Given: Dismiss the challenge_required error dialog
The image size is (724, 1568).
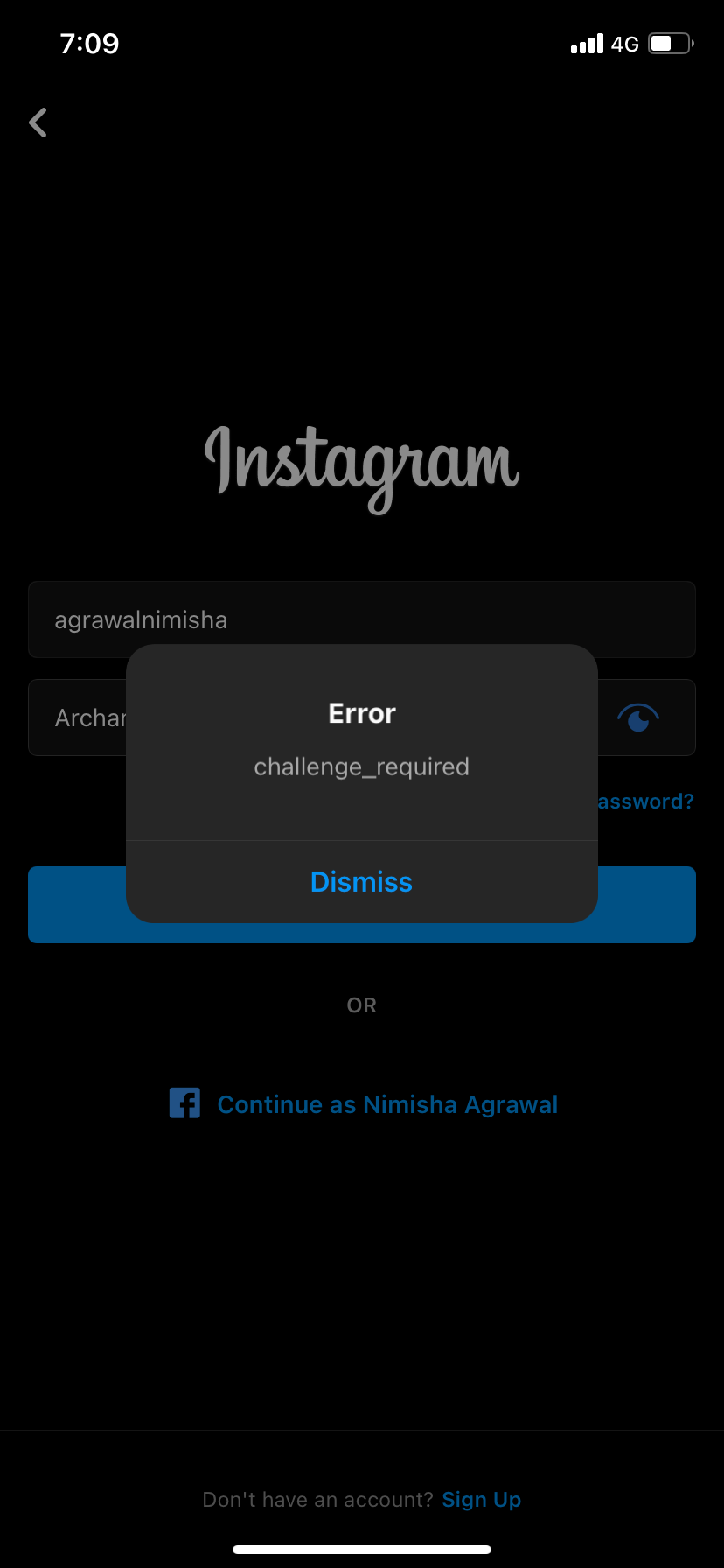Looking at the screenshot, I should coord(361,882).
